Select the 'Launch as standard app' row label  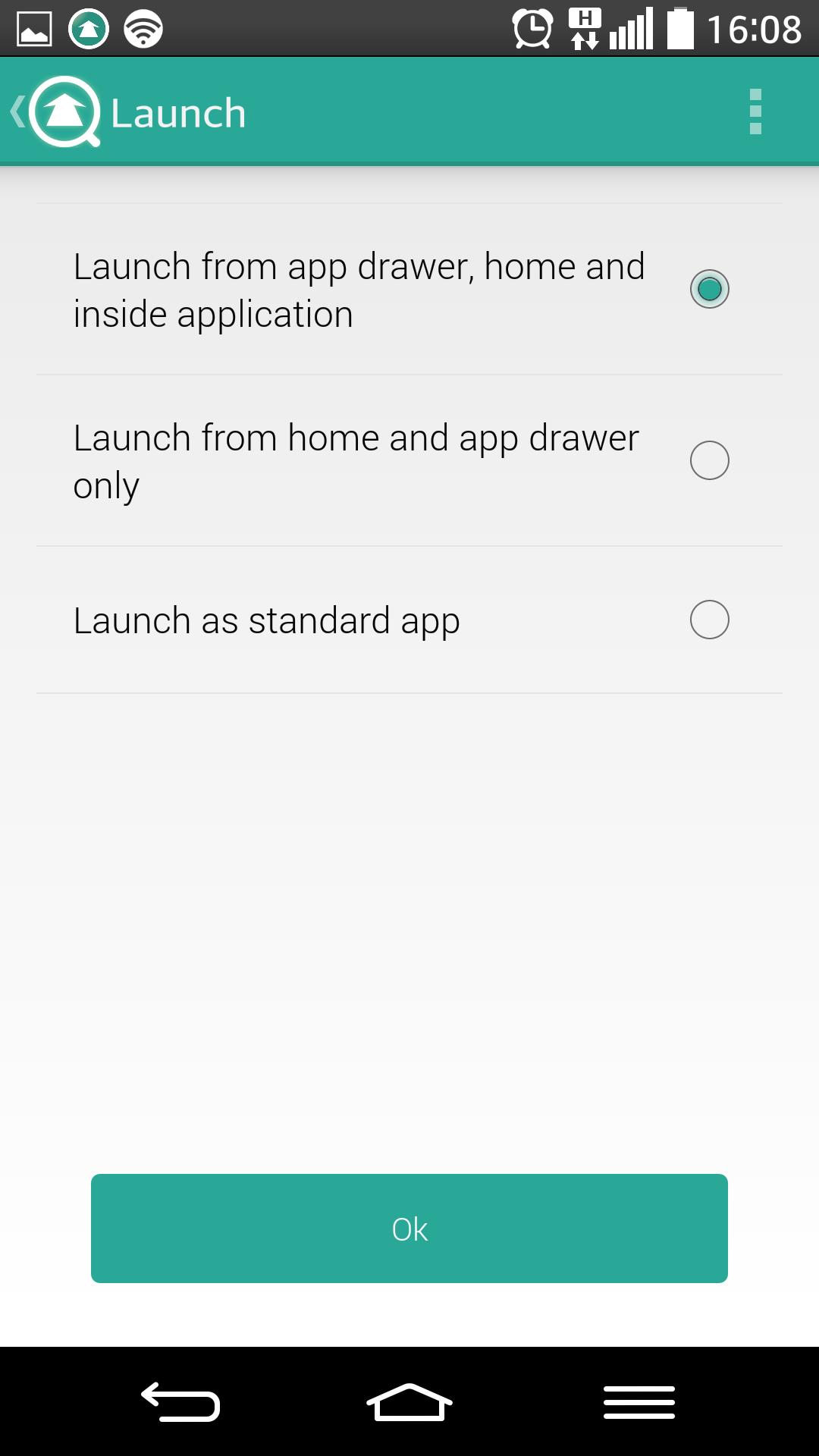point(266,620)
